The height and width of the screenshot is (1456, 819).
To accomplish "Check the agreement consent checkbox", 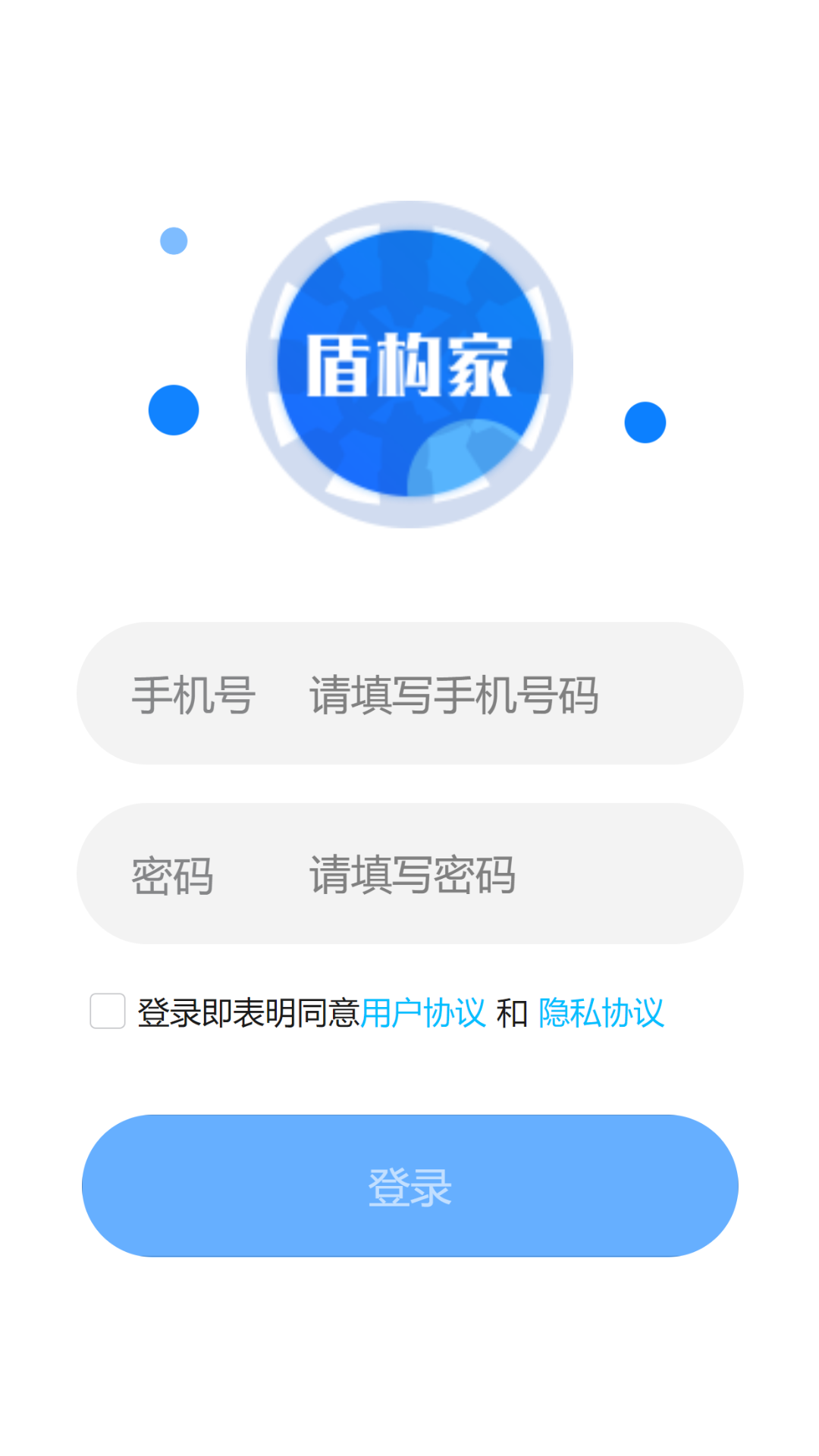I will click(x=108, y=1012).
